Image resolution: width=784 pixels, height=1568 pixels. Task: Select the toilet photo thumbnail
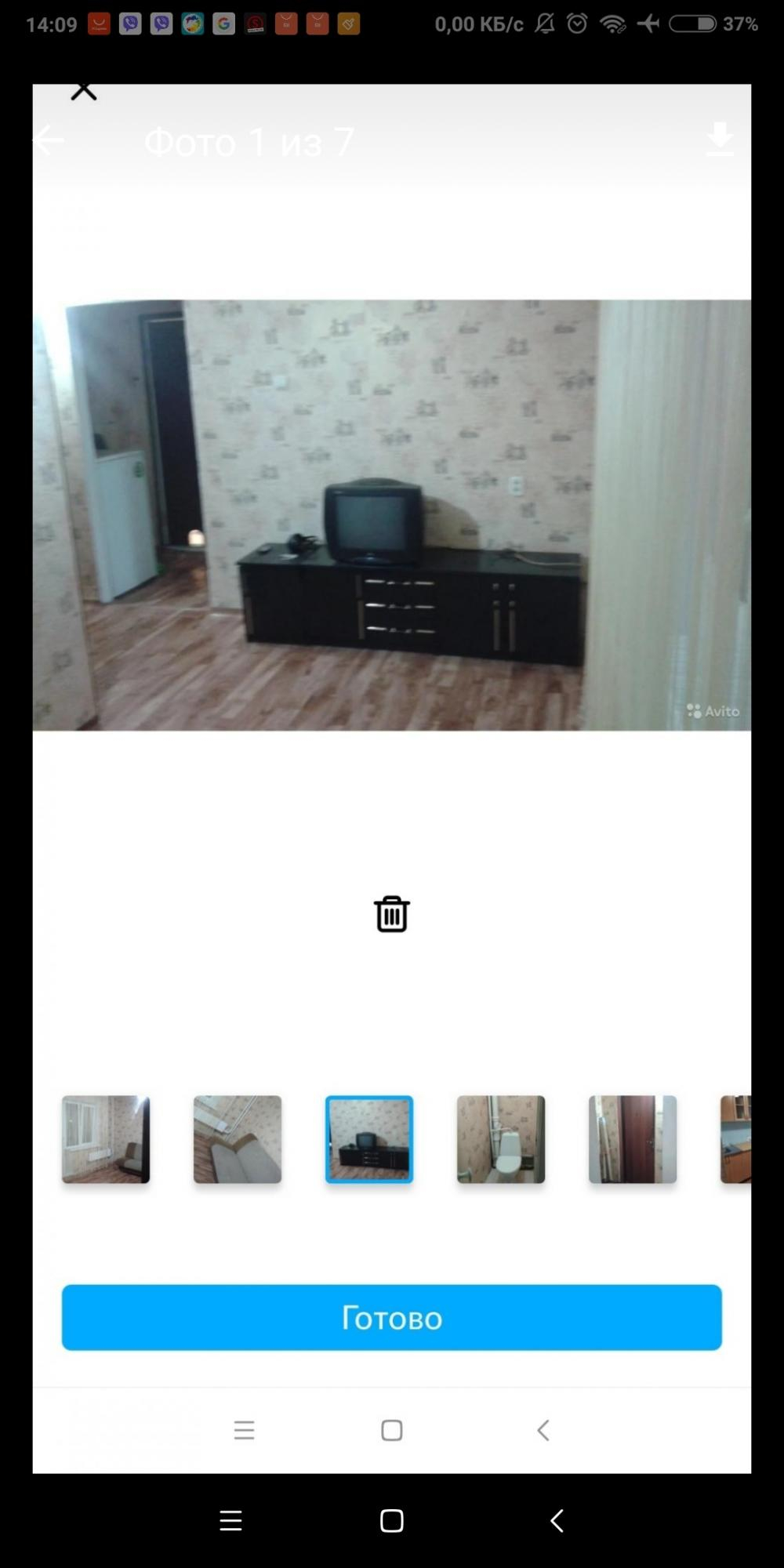pos(501,1139)
